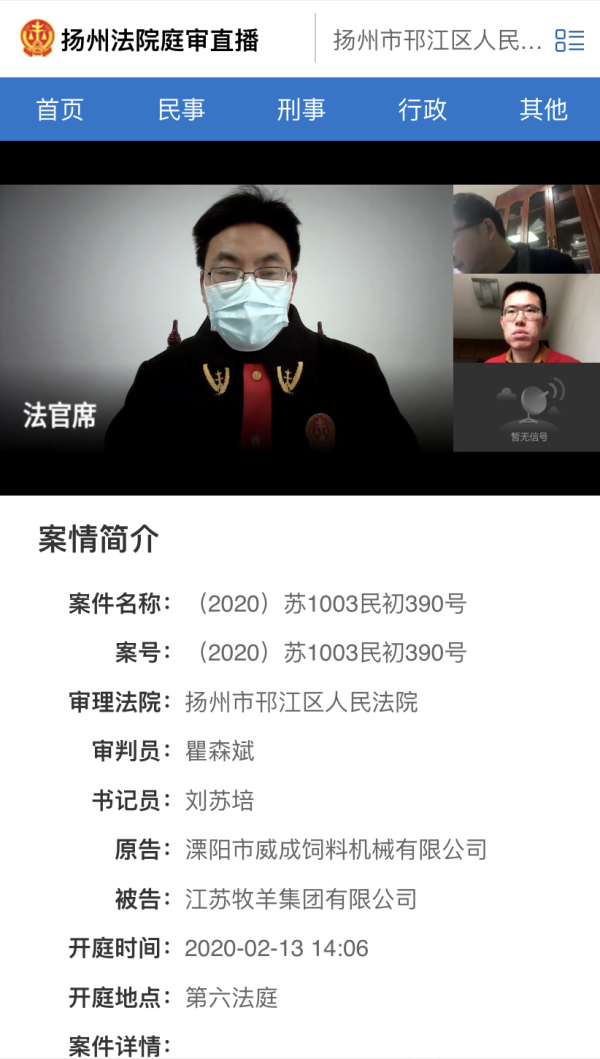Open the 刑事 tab
600x1059 pixels.
[301, 110]
